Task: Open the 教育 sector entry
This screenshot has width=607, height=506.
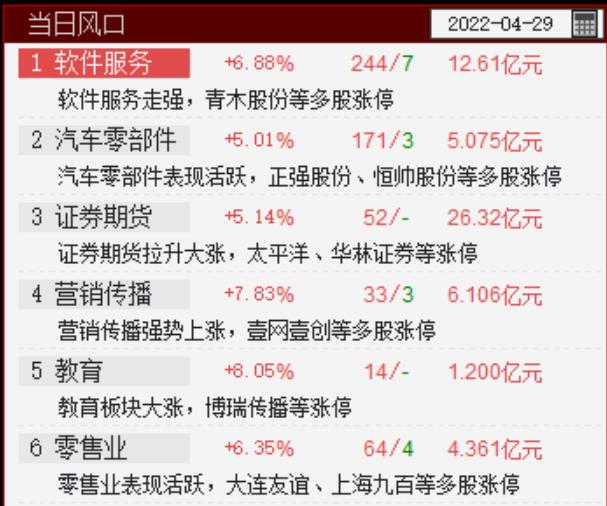Action: point(104,371)
